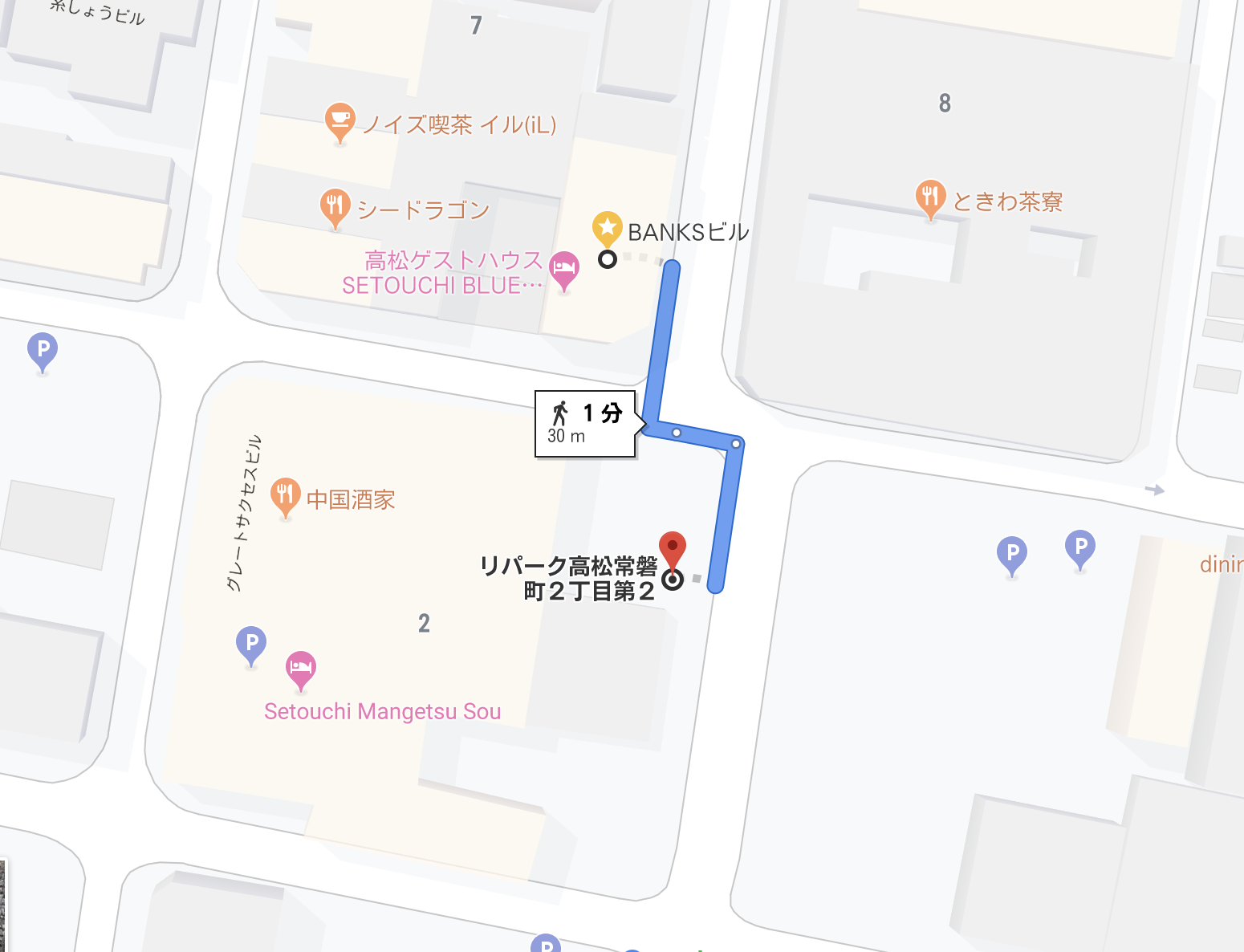
Task: Tap the walking 1分 30 m route label
Action: tap(585, 424)
